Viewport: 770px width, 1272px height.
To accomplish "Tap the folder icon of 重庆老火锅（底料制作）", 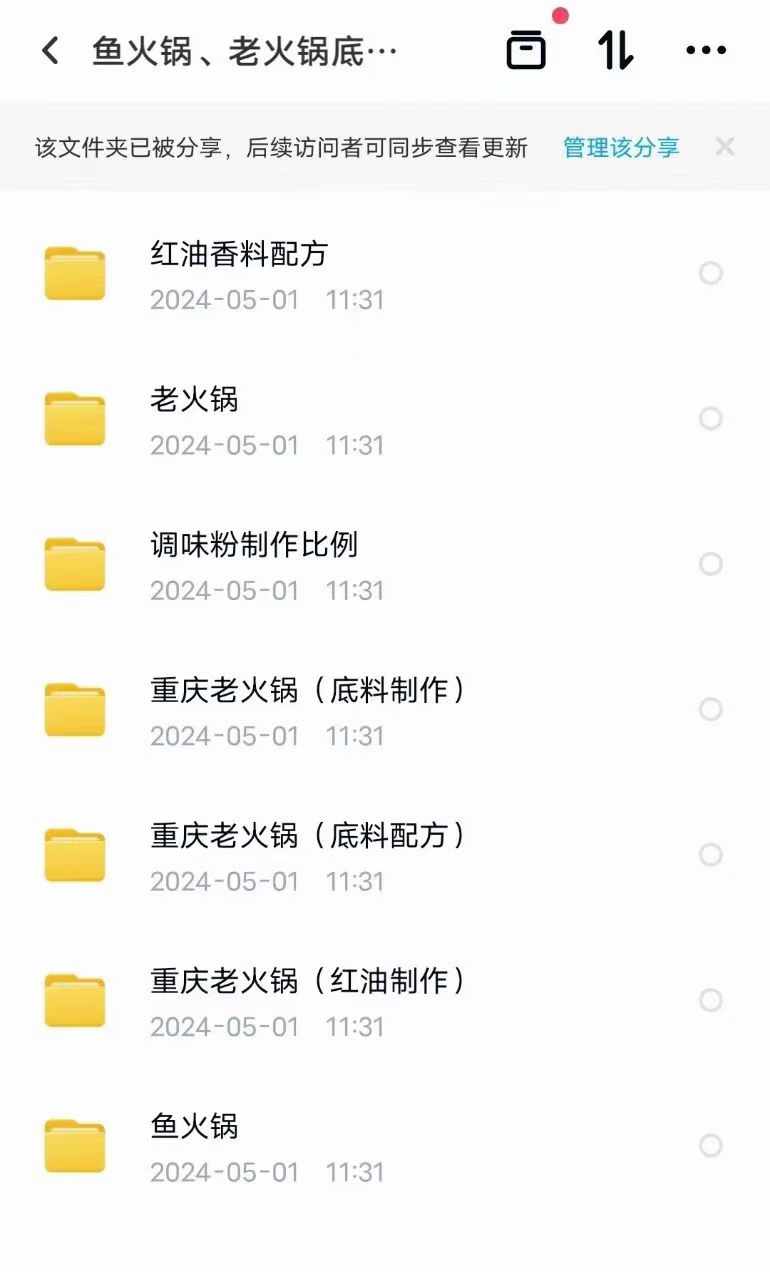I will (x=75, y=709).
